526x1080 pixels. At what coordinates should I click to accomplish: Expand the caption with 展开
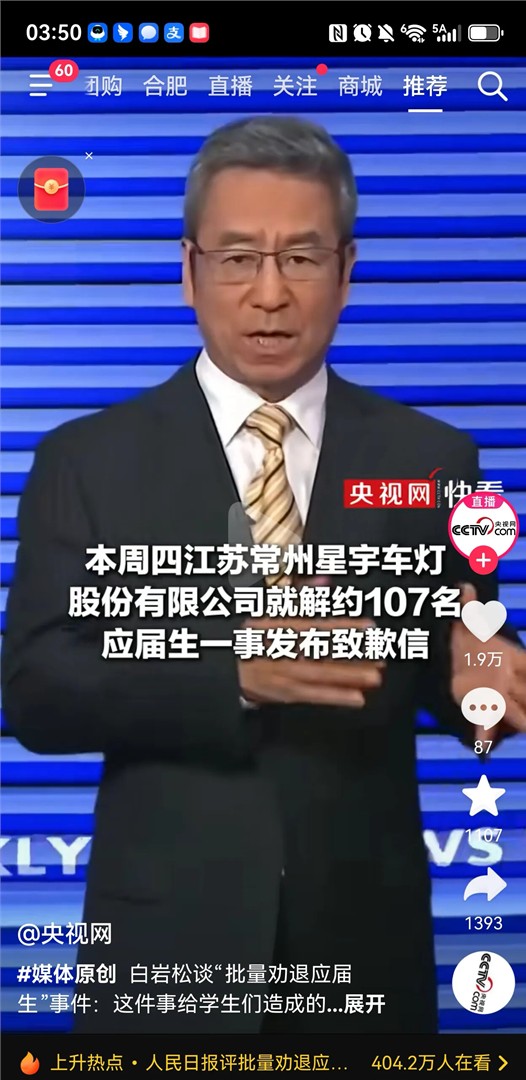364,1004
